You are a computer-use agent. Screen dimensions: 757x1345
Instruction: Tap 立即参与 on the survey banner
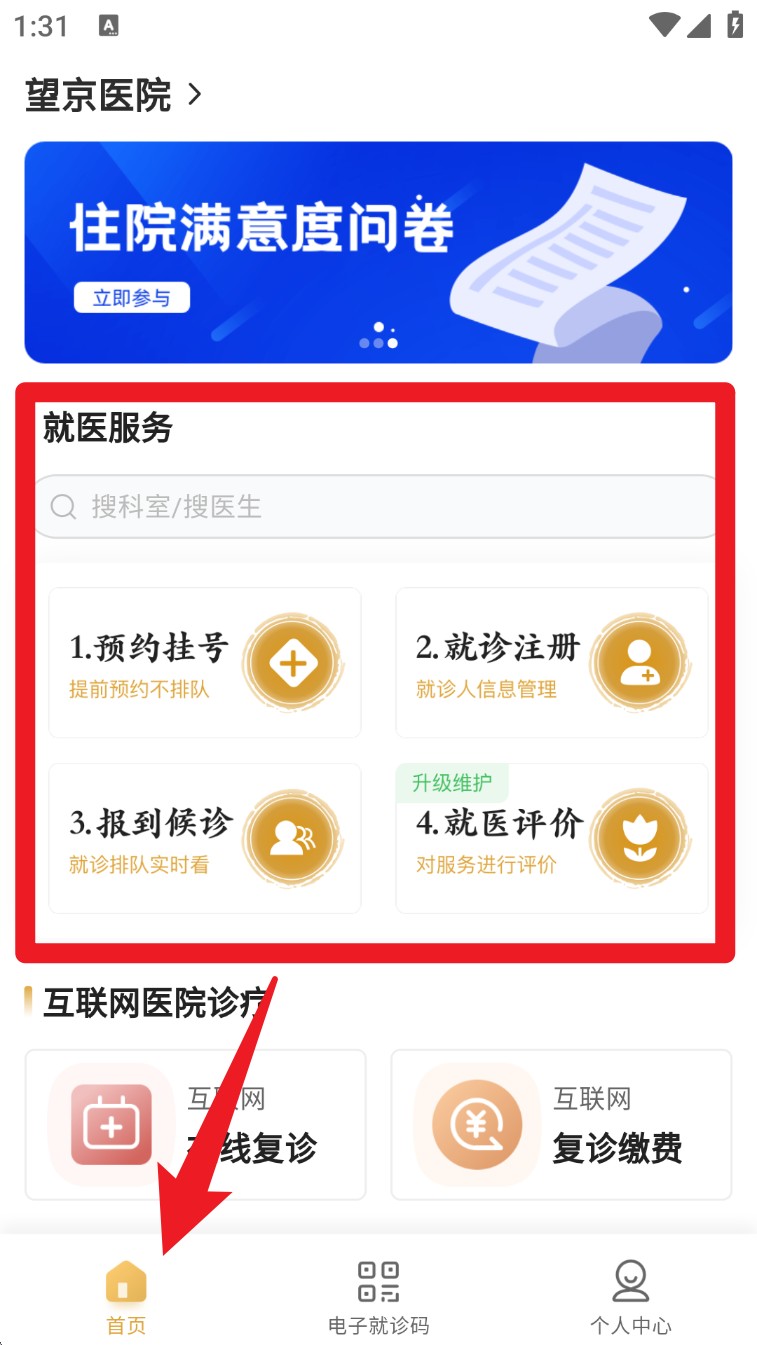click(131, 298)
